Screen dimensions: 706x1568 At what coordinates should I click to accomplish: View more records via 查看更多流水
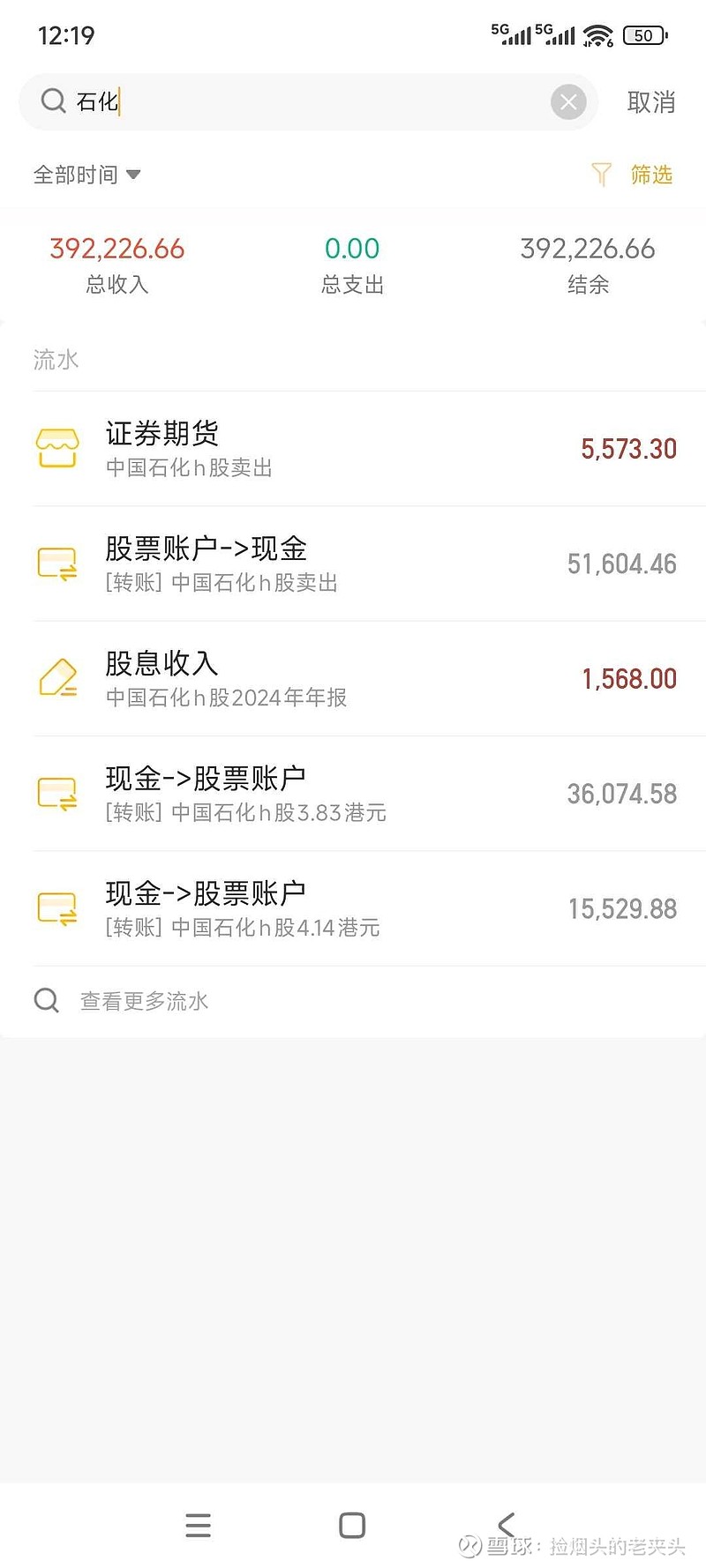click(144, 1001)
